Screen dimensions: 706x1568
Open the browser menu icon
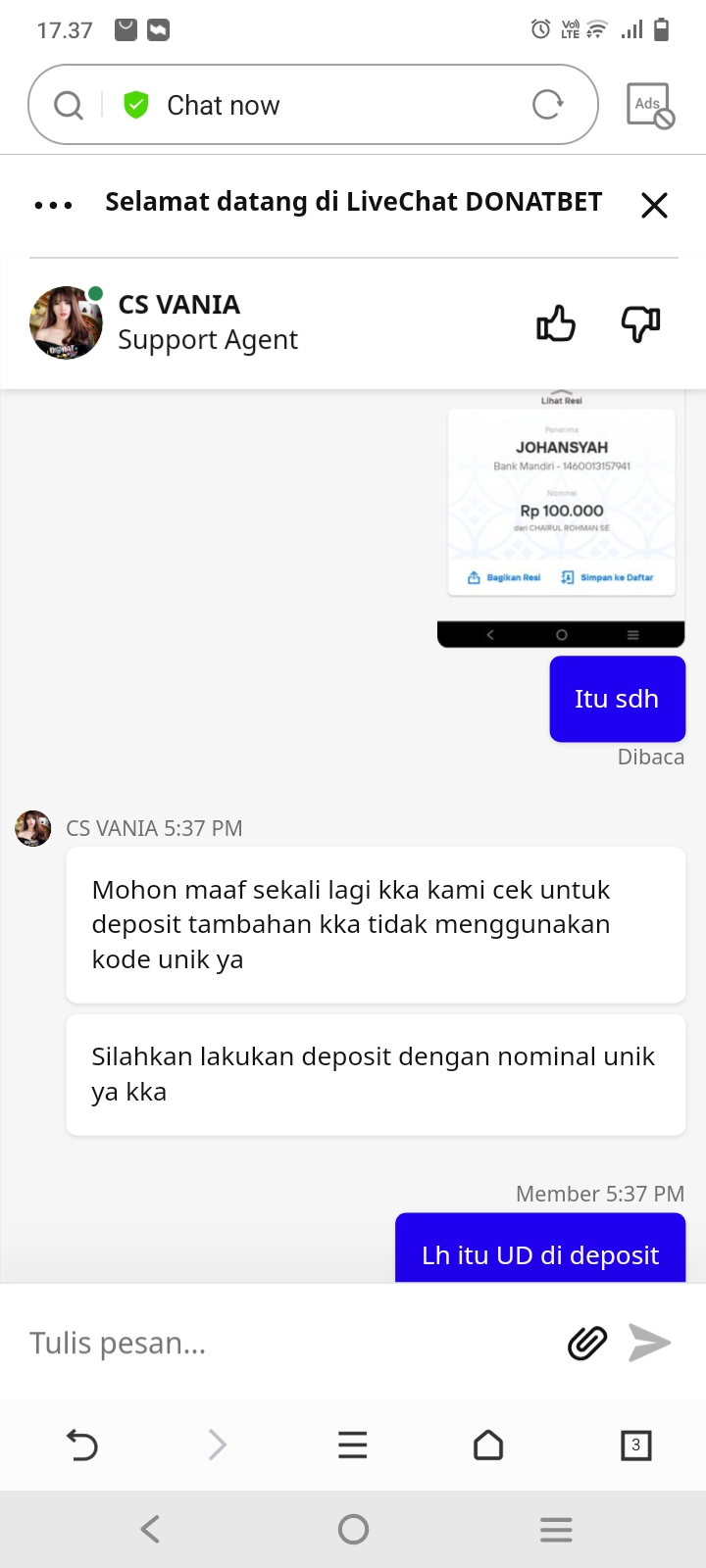[x=352, y=1445]
